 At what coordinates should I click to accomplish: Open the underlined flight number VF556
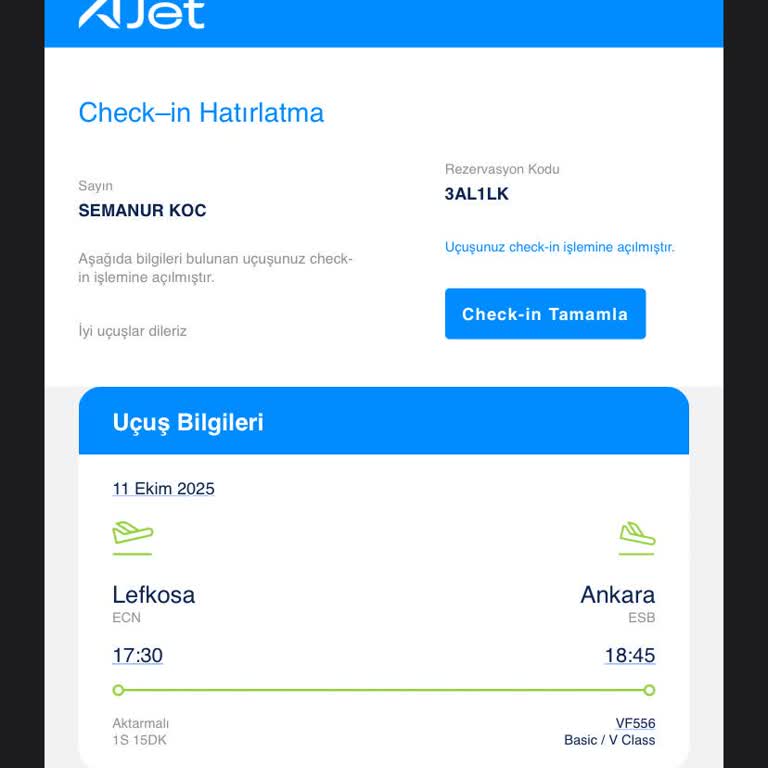click(635, 723)
